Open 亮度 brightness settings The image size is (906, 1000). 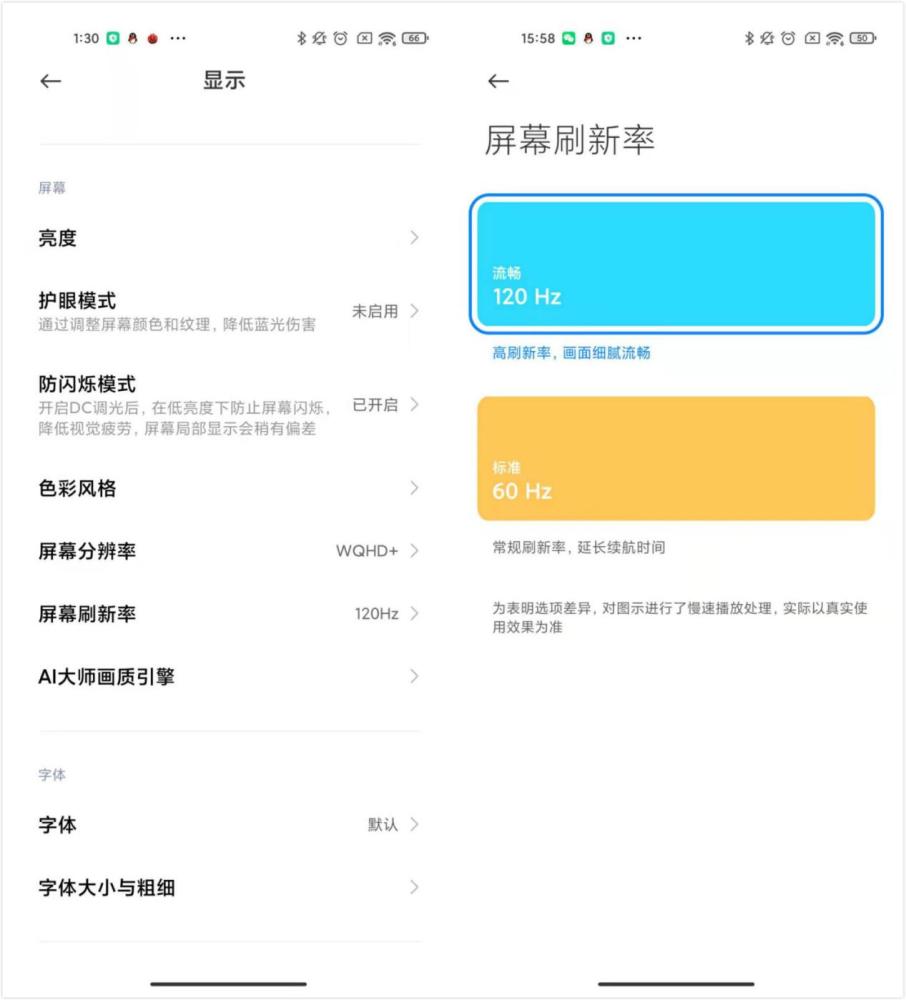coord(228,238)
